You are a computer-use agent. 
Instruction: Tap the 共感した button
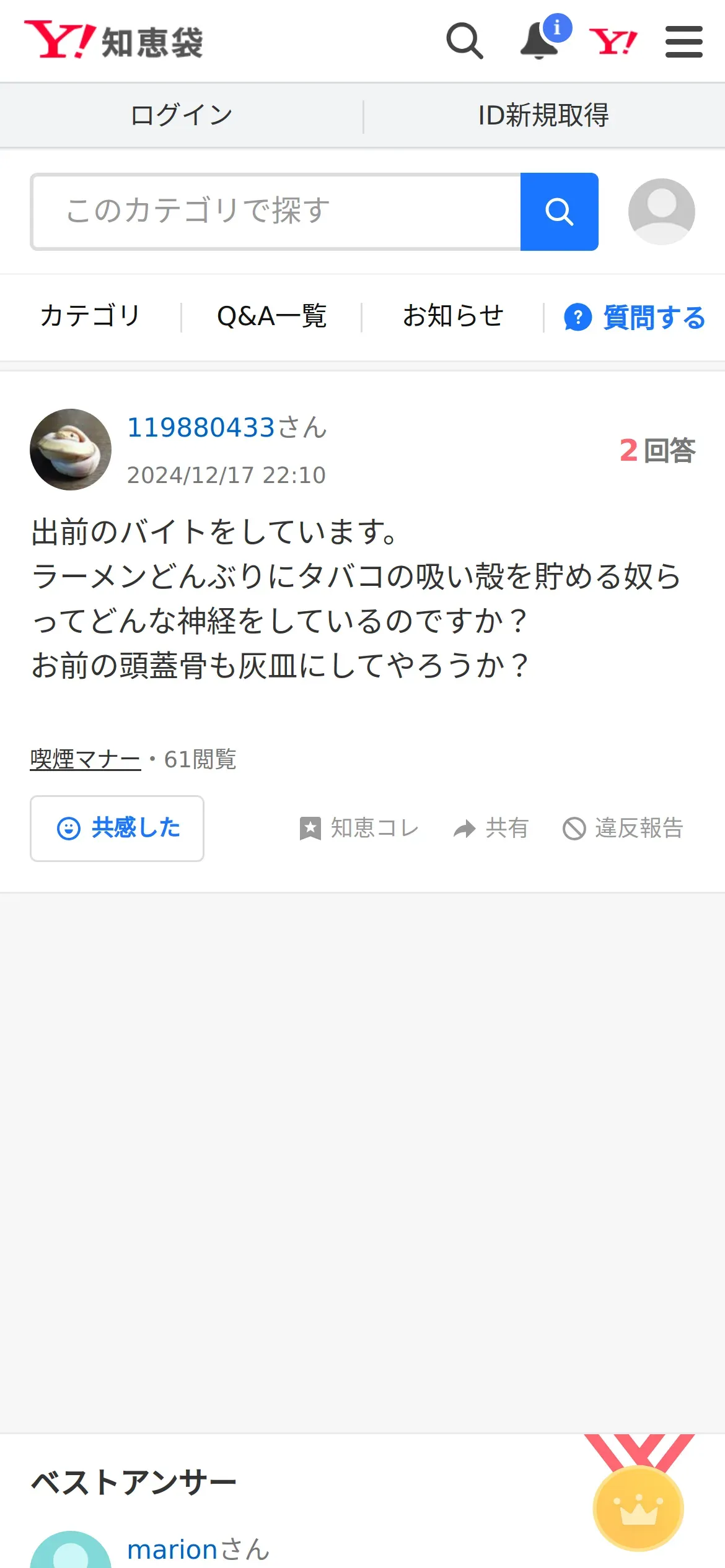(117, 828)
